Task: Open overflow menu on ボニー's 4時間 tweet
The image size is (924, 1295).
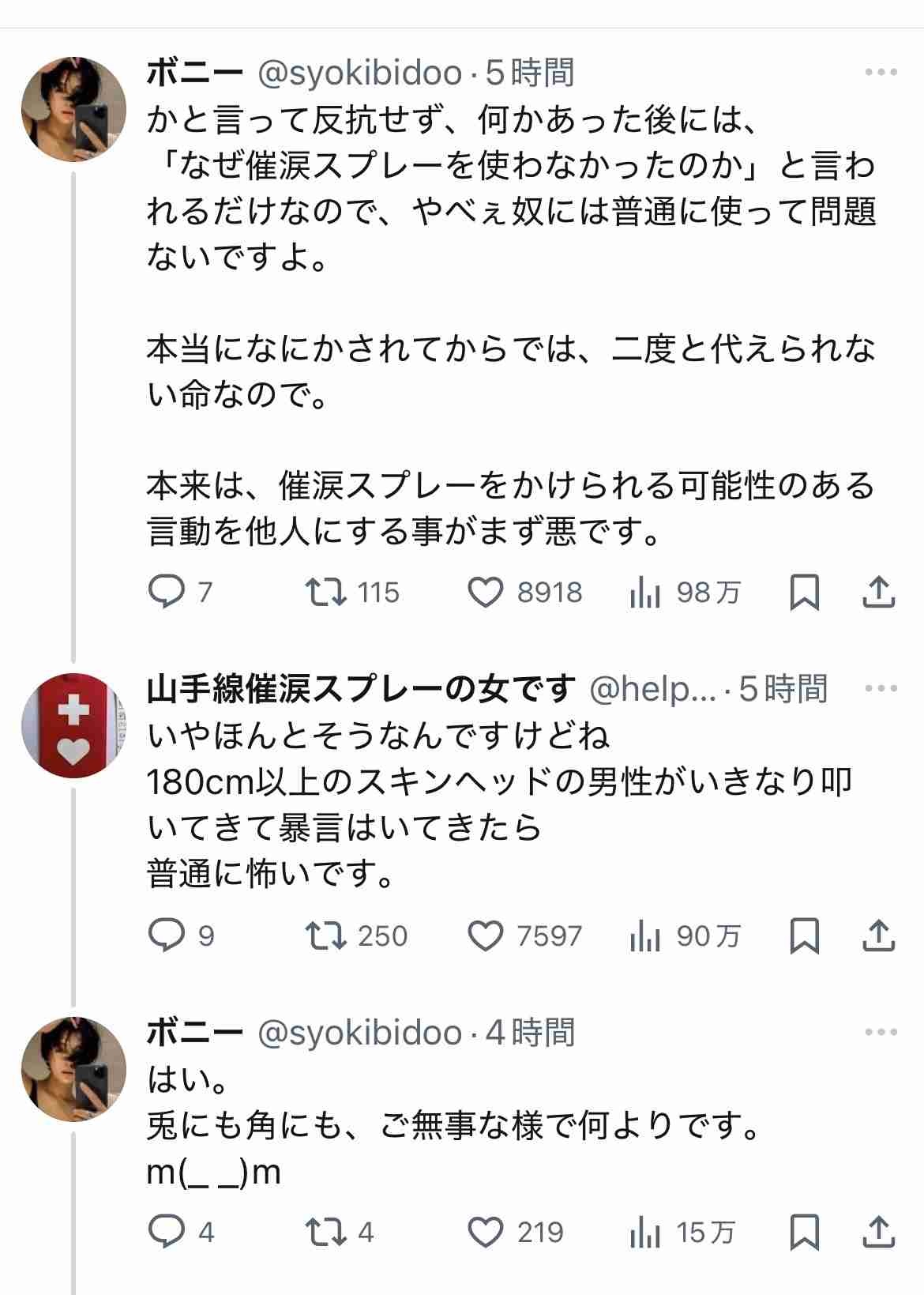Action: click(x=881, y=1033)
